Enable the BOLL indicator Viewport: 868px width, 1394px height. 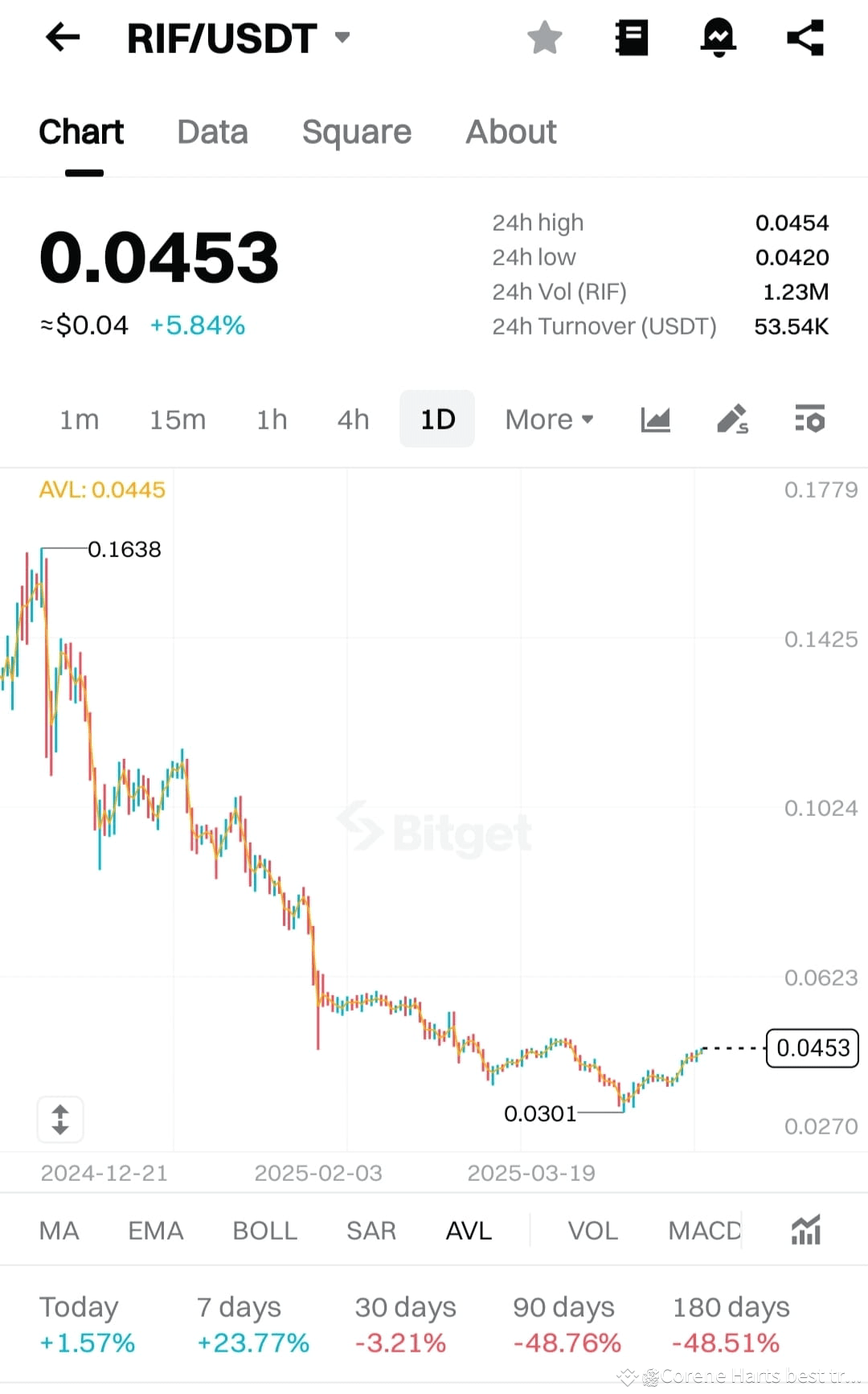pos(264,1229)
